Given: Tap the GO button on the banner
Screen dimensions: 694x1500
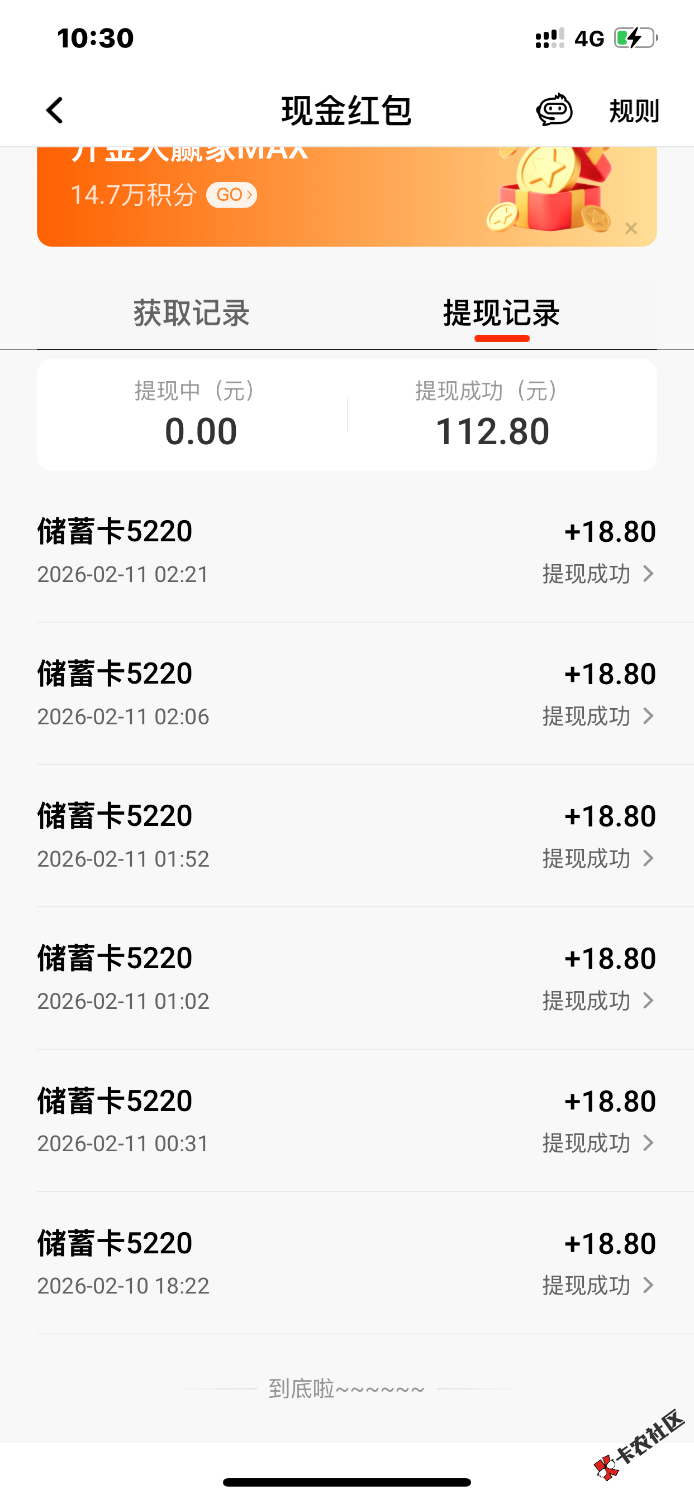Looking at the screenshot, I should 231,195.
